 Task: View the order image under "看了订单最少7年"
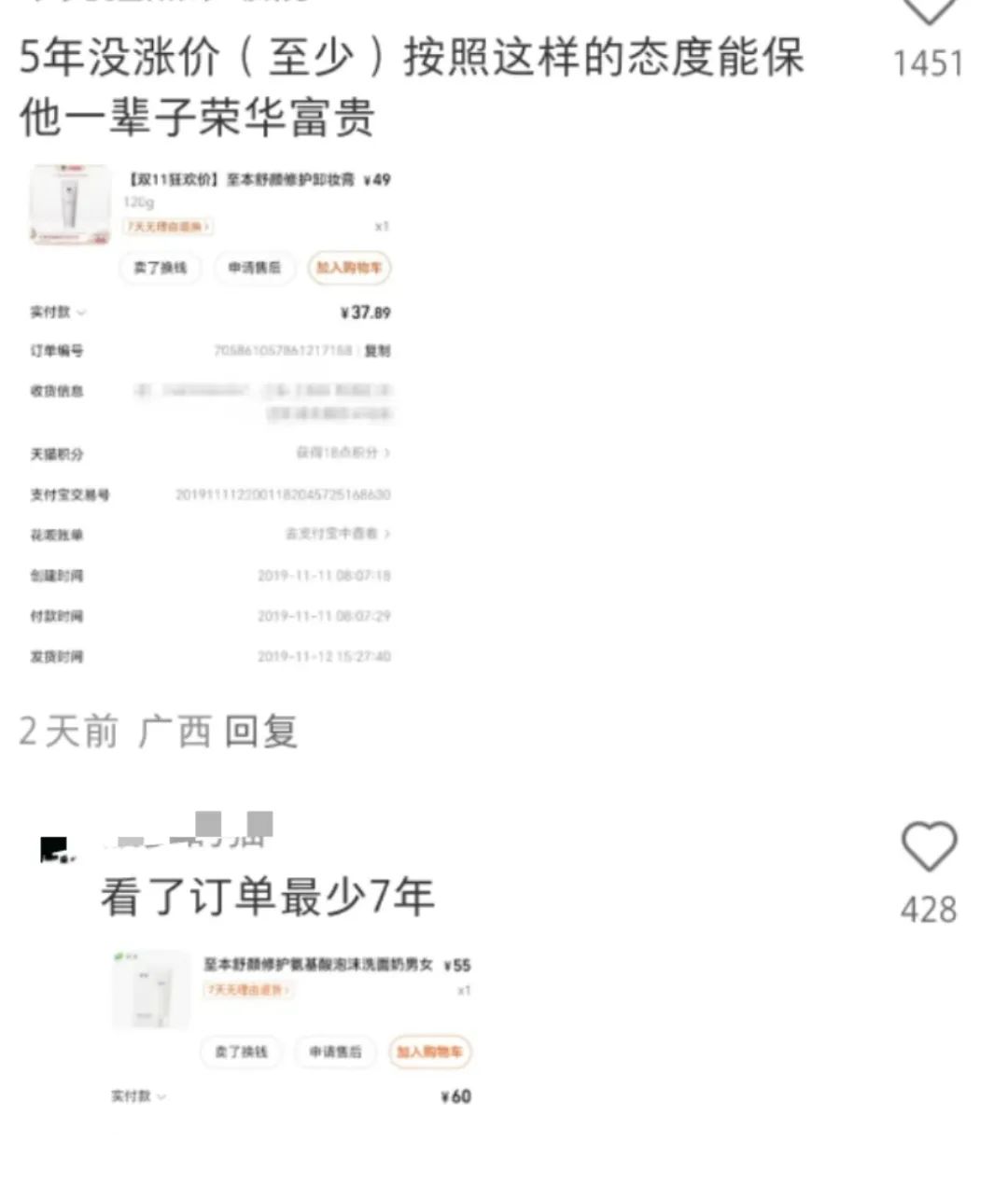click(x=291, y=1027)
